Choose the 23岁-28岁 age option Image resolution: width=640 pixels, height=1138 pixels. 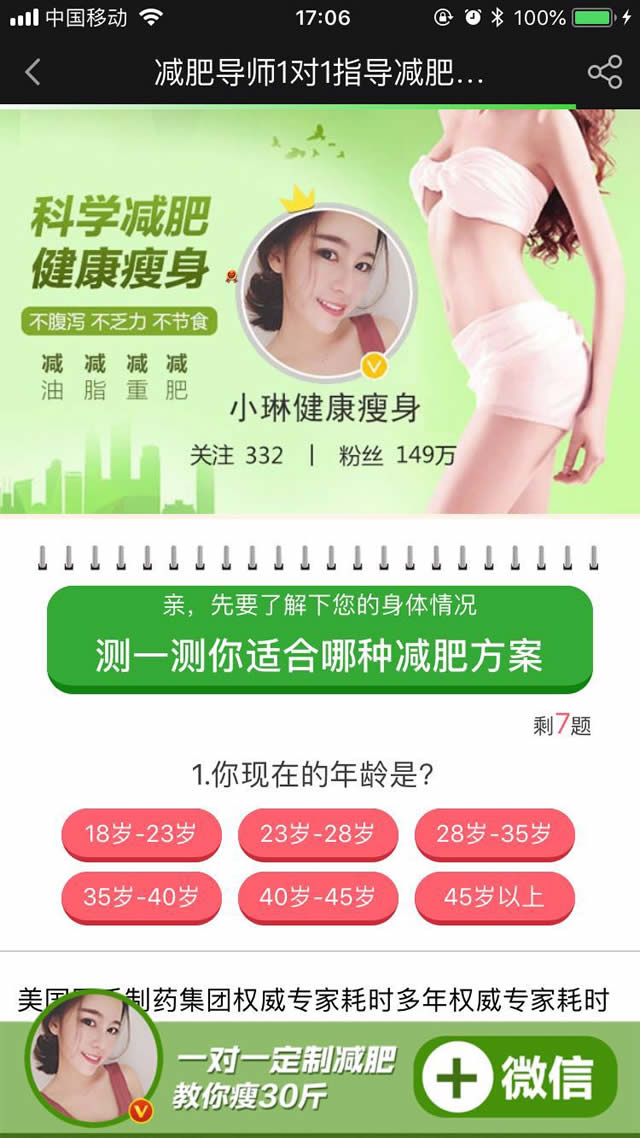click(x=317, y=834)
